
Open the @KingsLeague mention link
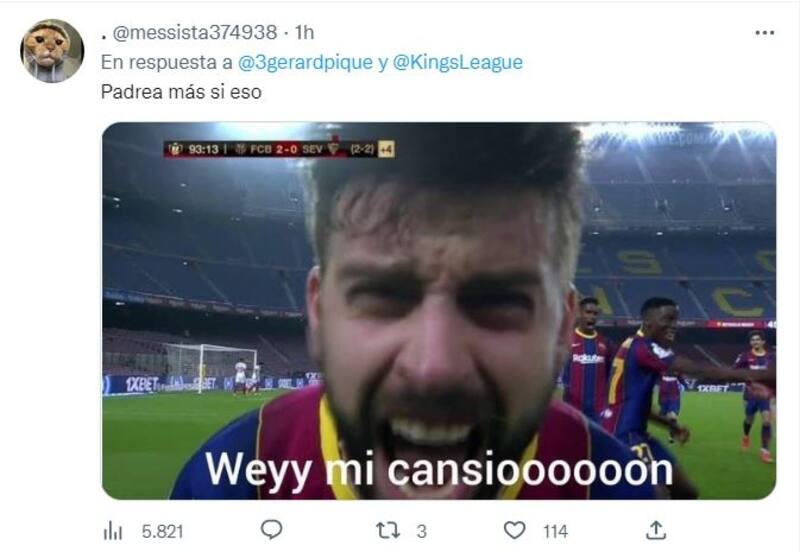458,62
